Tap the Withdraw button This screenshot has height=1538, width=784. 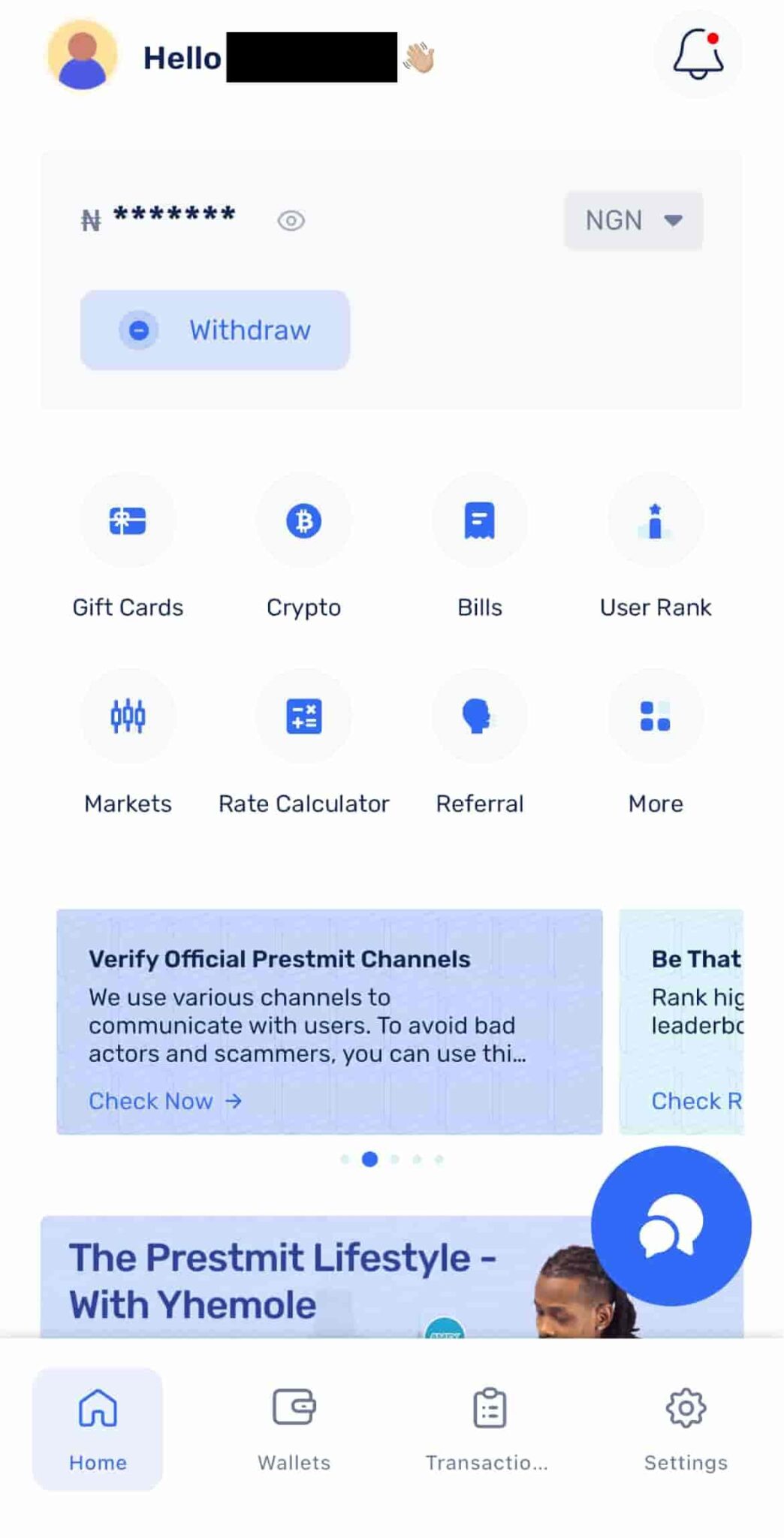(x=215, y=330)
